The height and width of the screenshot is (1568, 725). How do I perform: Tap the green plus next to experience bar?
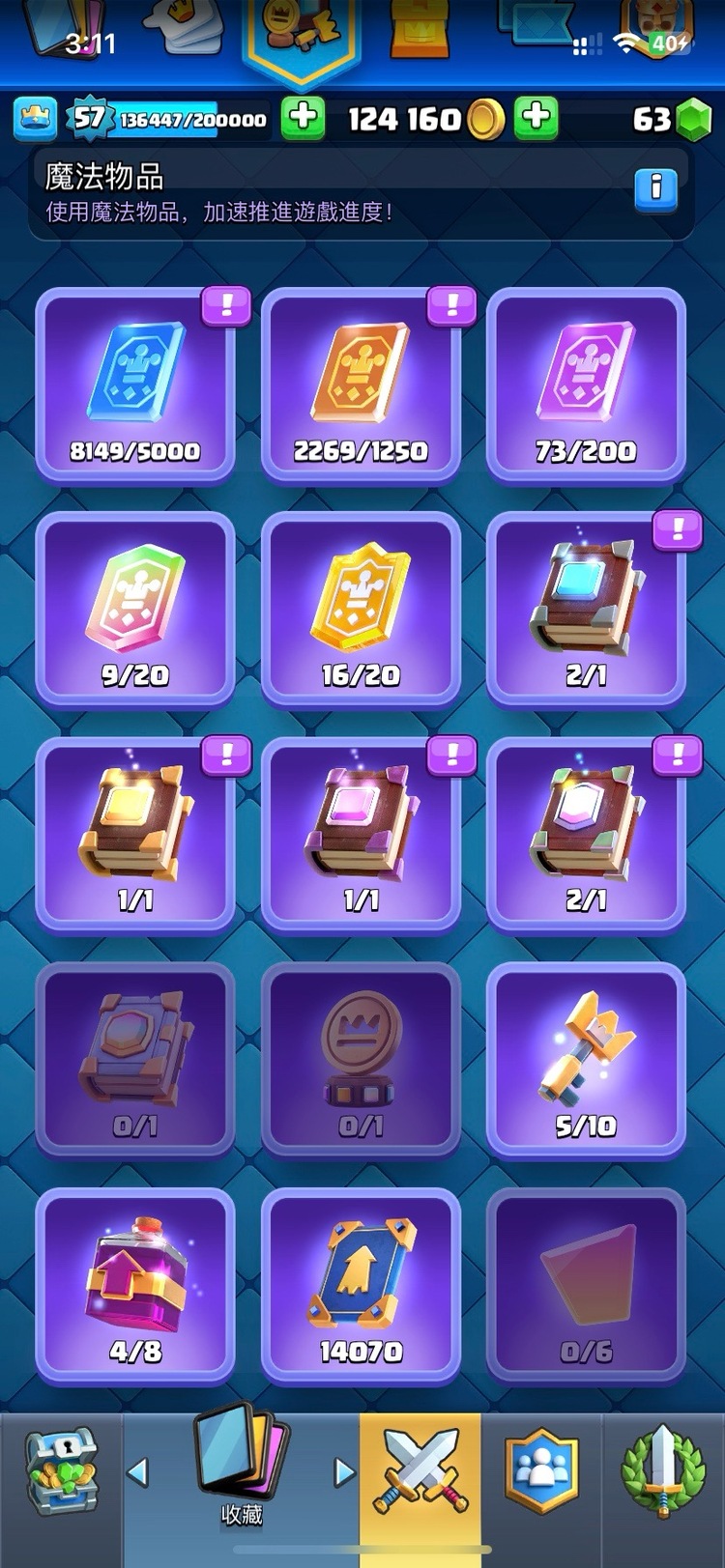(x=303, y=118)
